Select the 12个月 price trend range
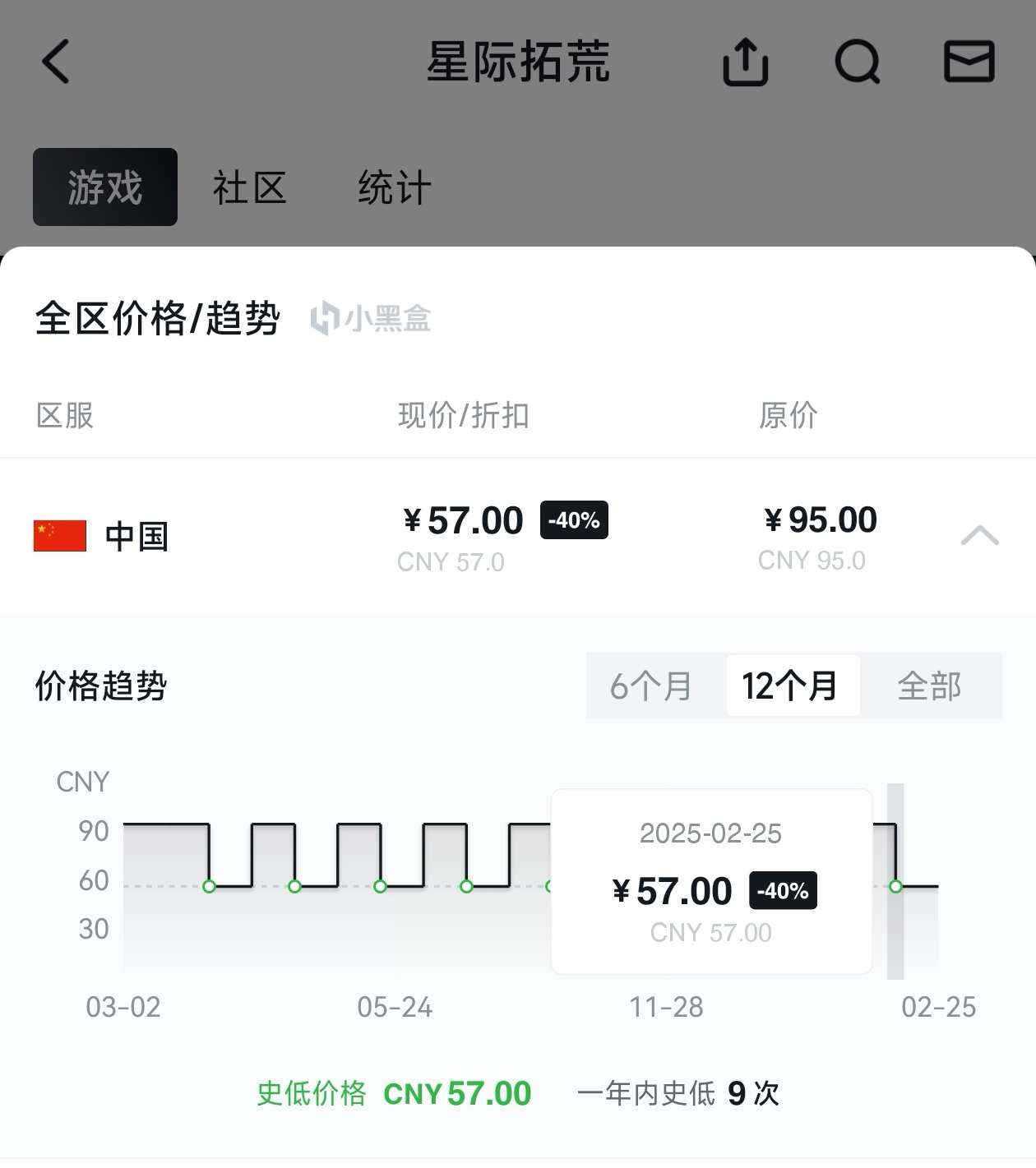The image size is (1036, 1168). click(x=790, y=686)
